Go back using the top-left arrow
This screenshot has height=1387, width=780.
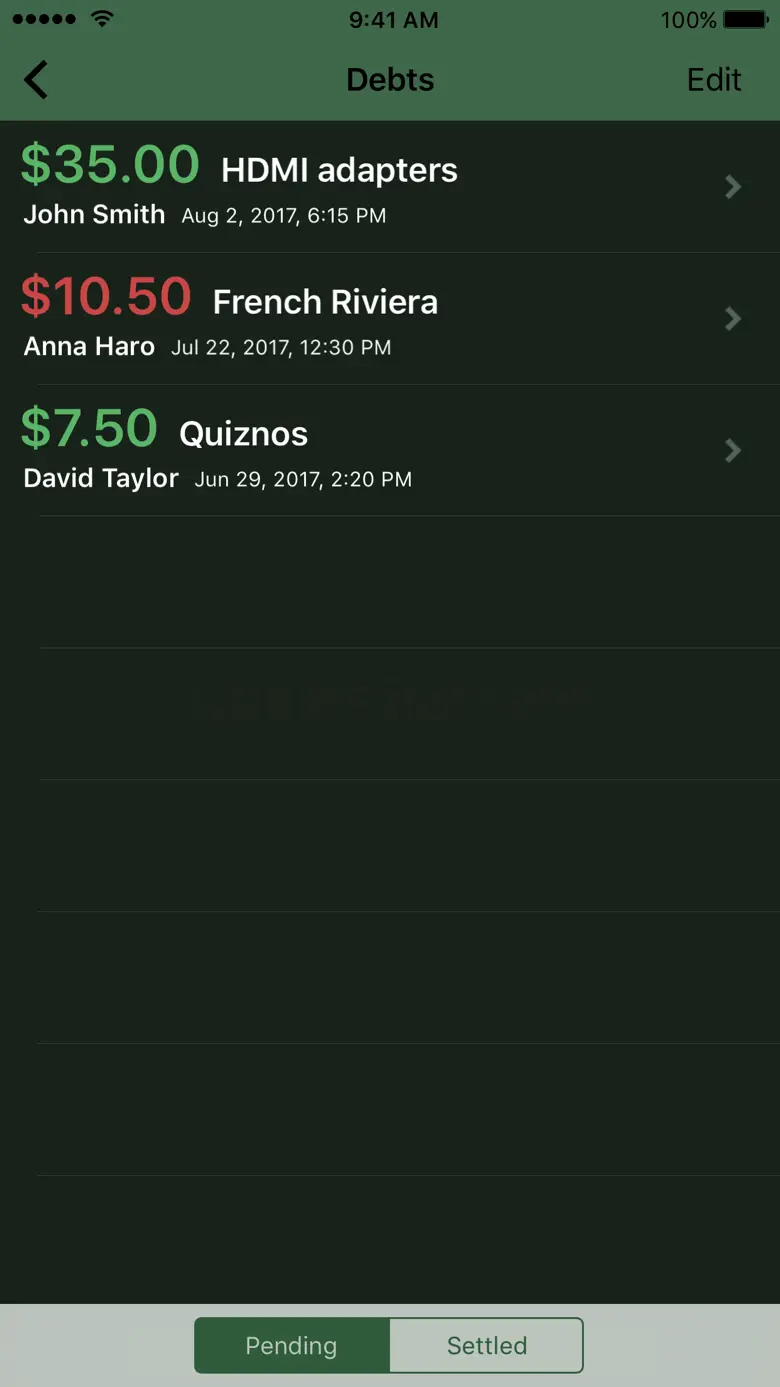click(36, 80)
